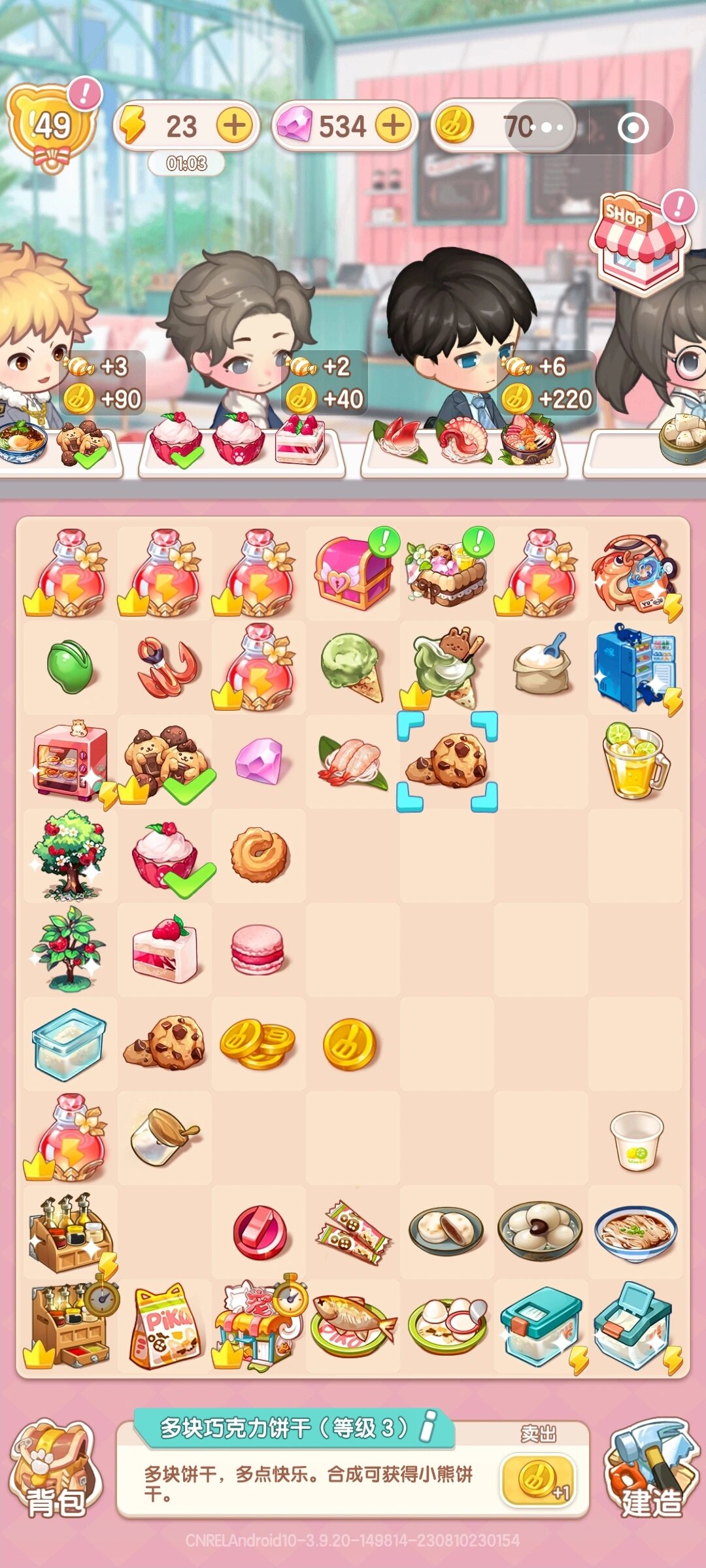
Task: Open the pink treasure chest item
Action: (352, 574)
